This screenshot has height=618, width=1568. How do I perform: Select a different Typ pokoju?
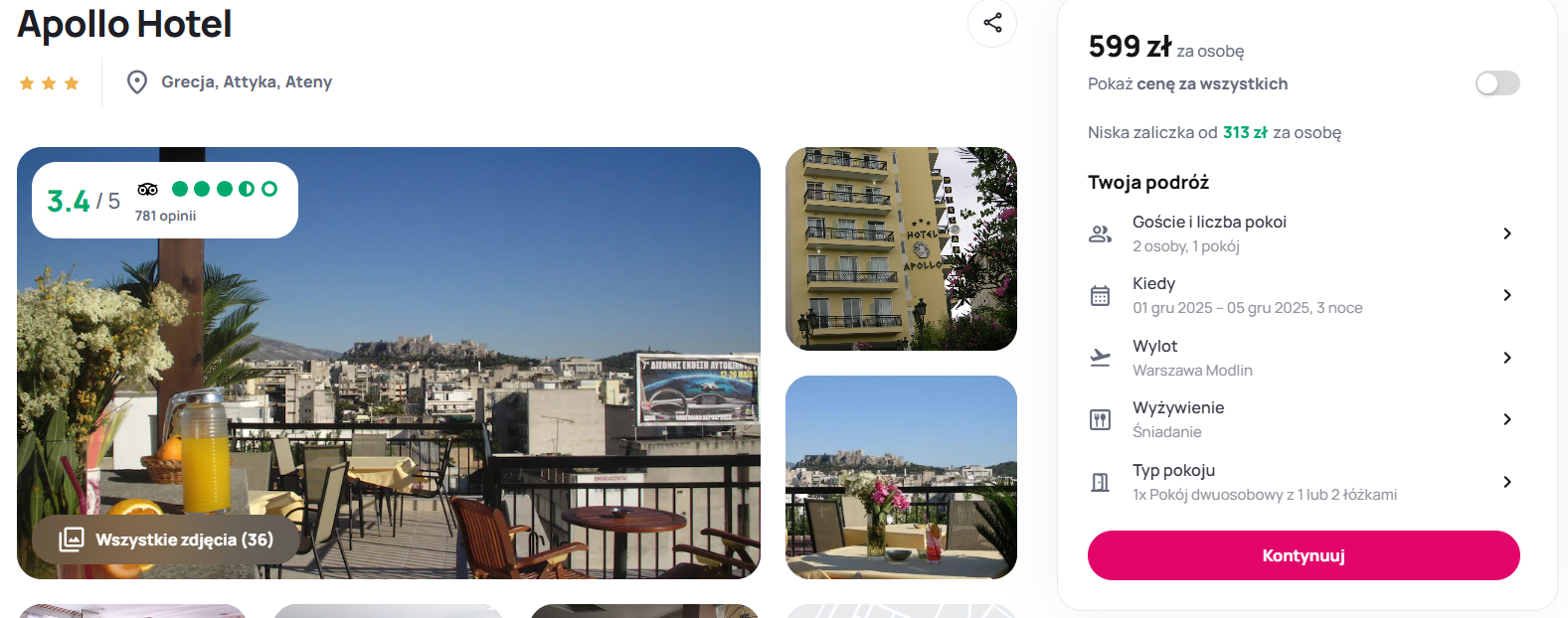click(1303, 482)
